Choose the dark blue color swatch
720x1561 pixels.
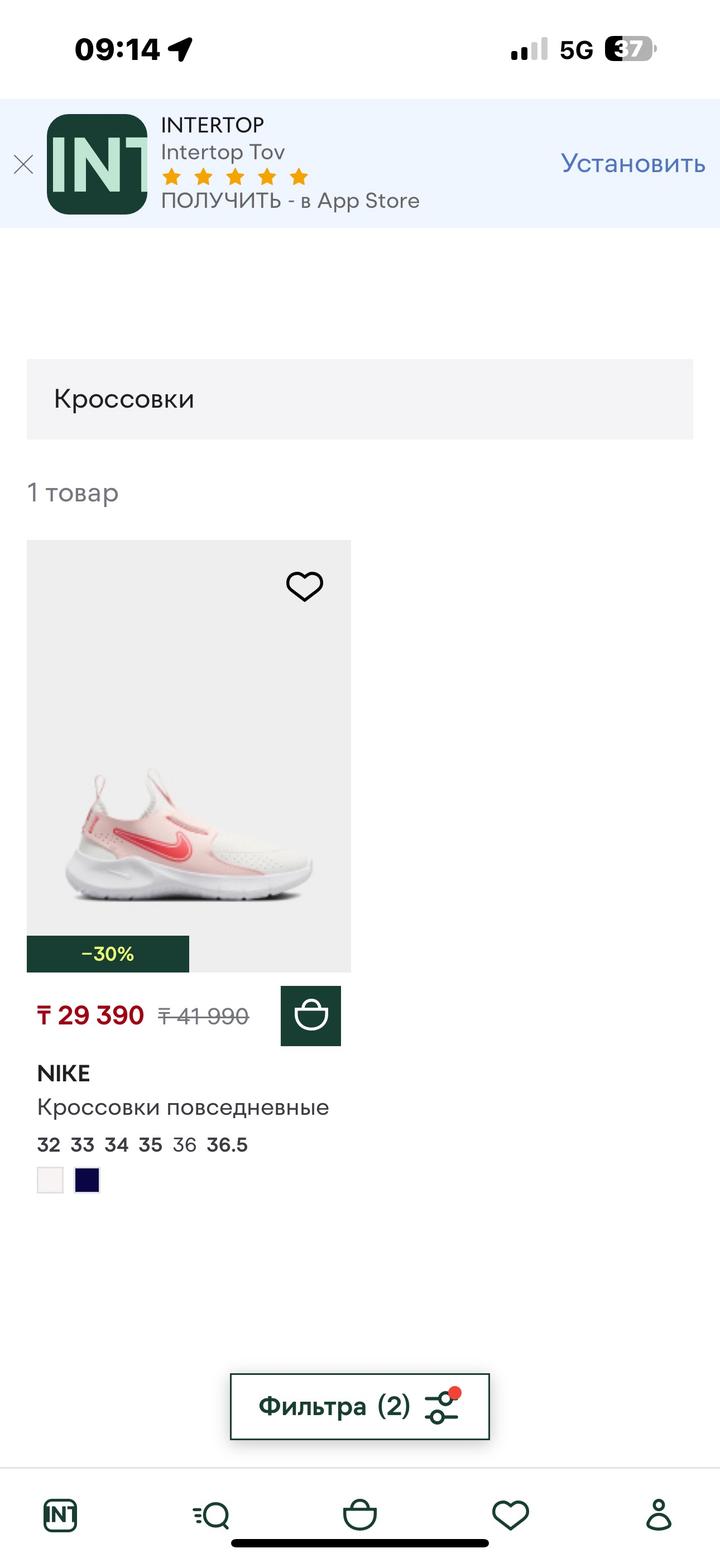pos(87,1180)
